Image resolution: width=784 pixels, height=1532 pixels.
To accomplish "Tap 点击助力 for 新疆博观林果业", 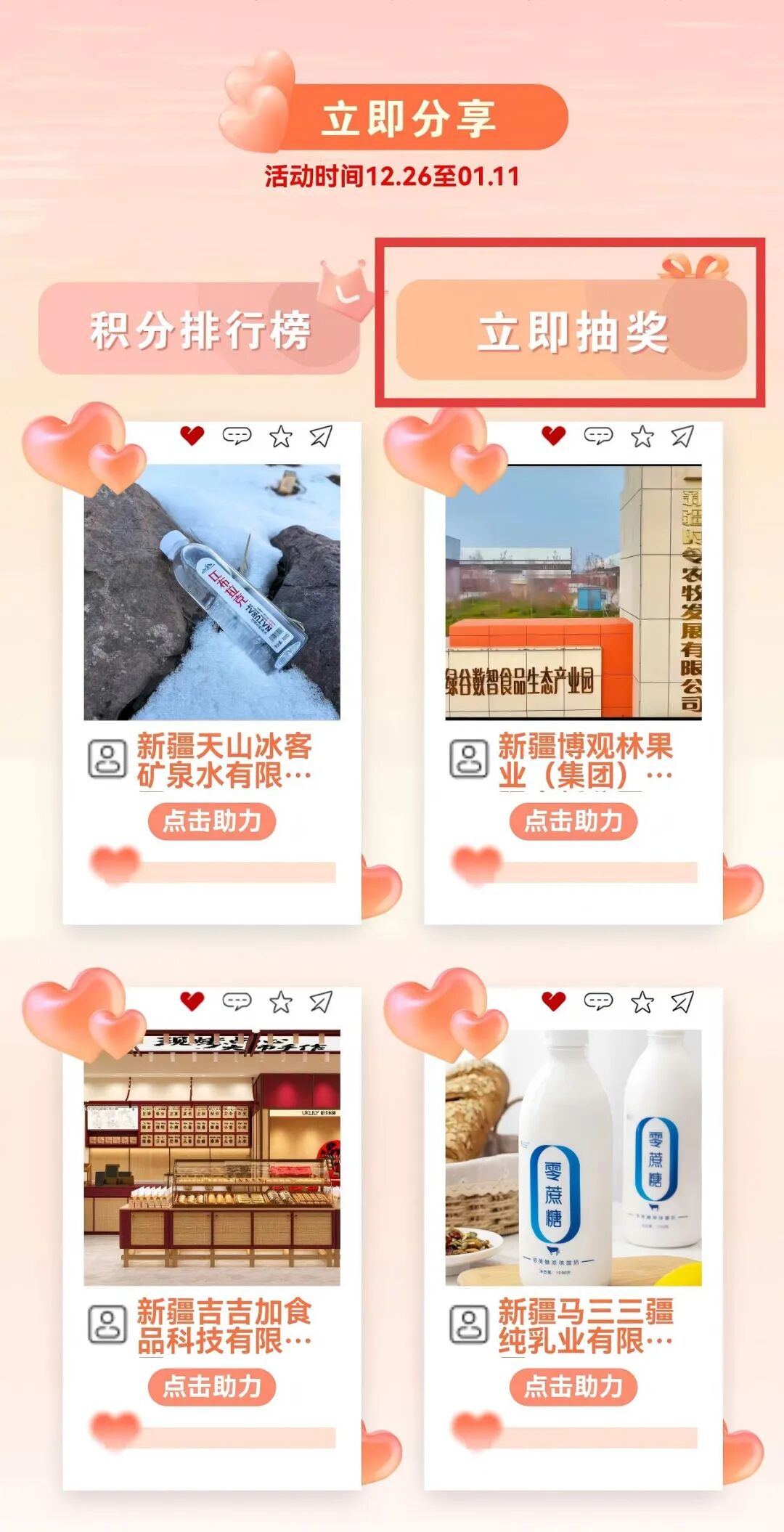I will coord(573,821).
